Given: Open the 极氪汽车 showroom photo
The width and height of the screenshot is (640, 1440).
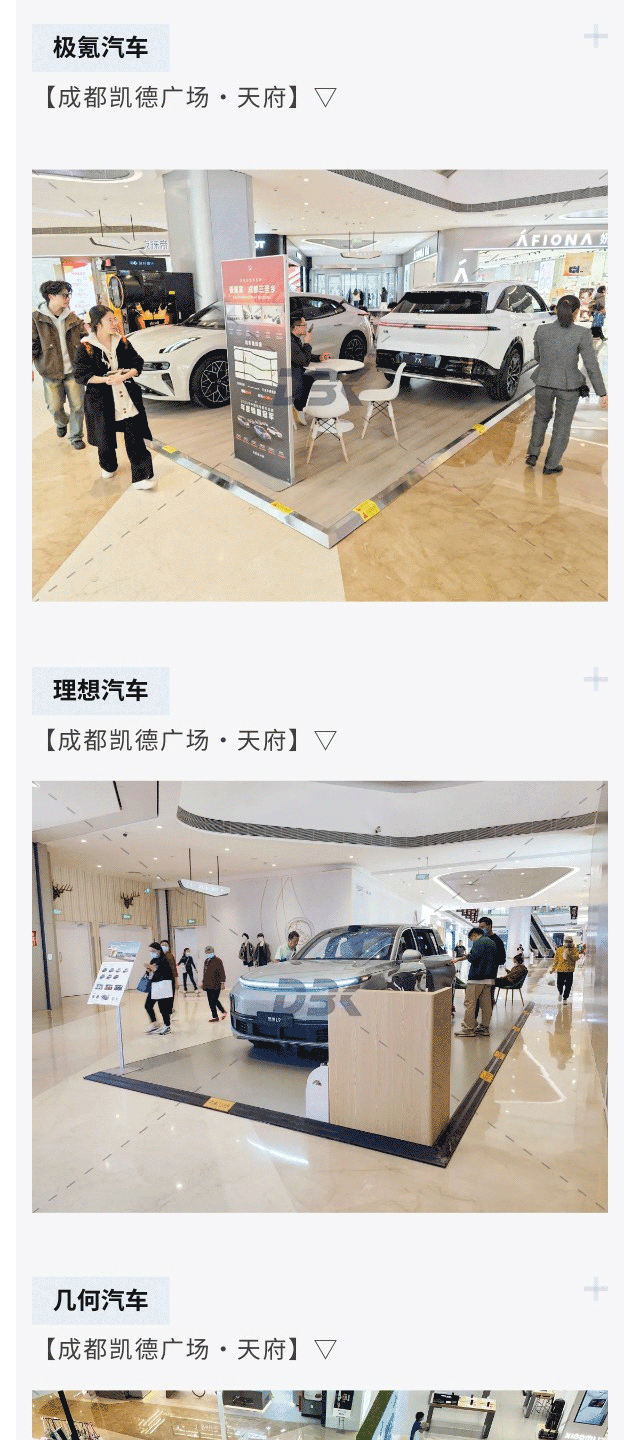Looking at the screenshot, I should (x=320, y=385).
